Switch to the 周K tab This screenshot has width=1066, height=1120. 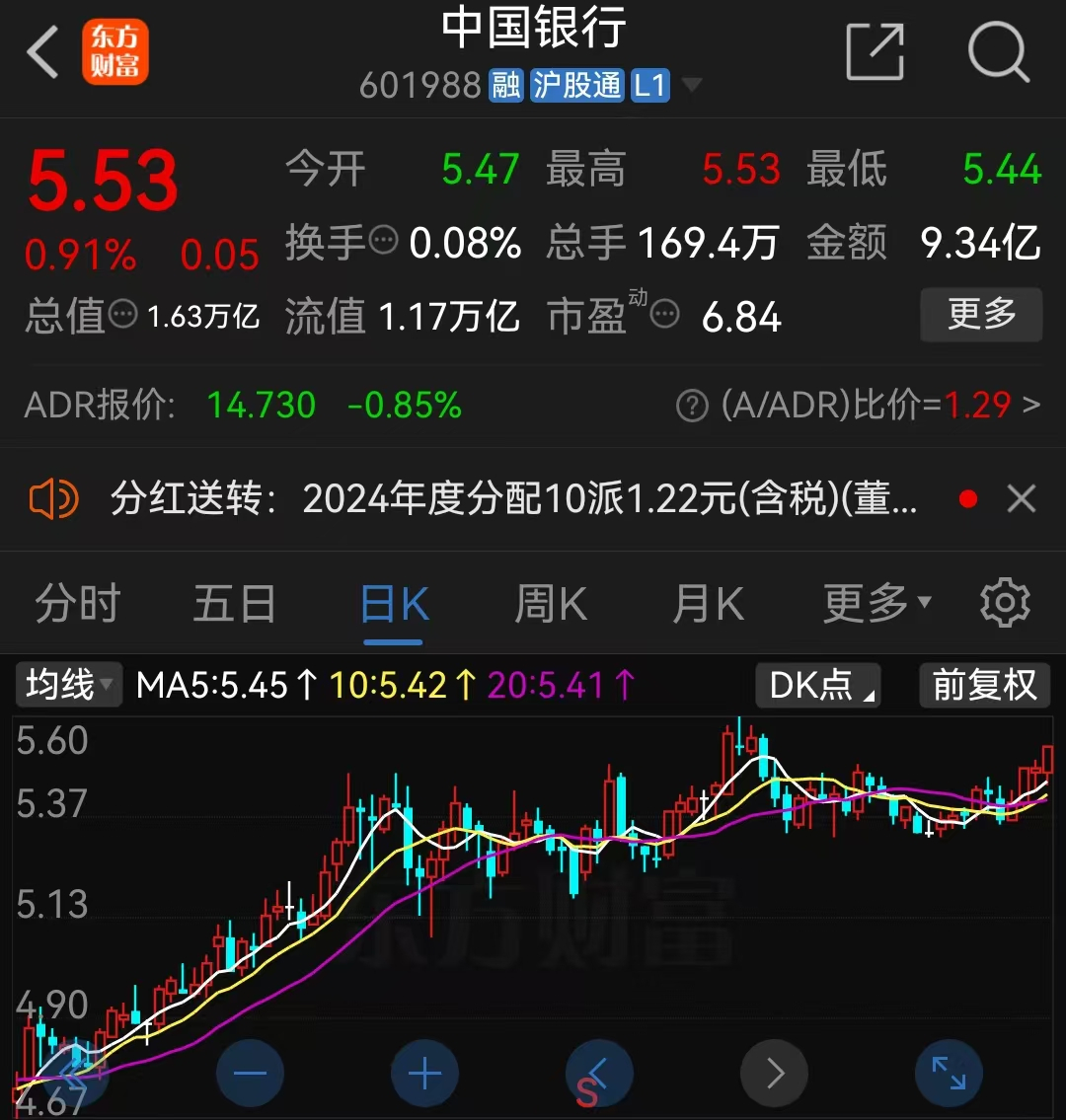click(550, 602)
